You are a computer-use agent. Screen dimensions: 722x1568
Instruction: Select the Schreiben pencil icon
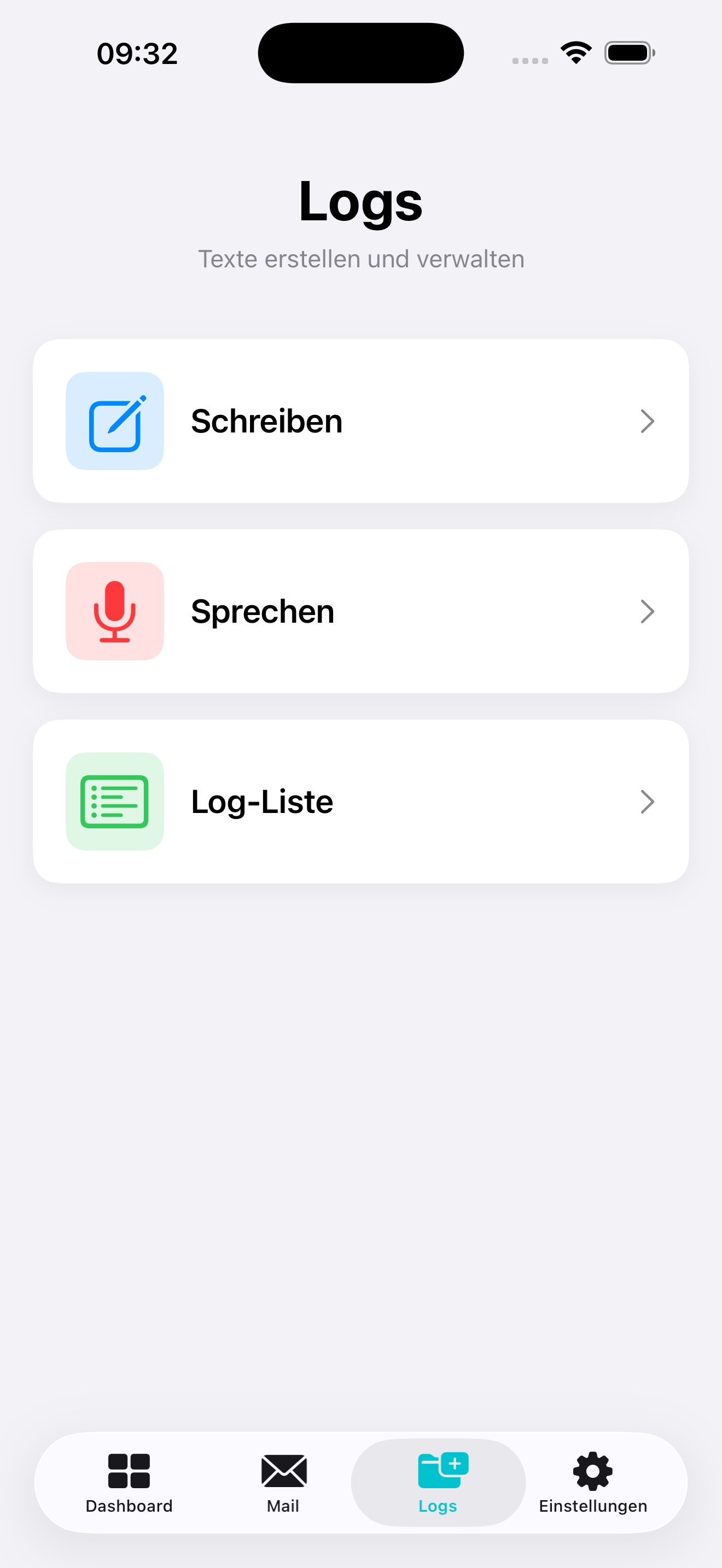115,420
